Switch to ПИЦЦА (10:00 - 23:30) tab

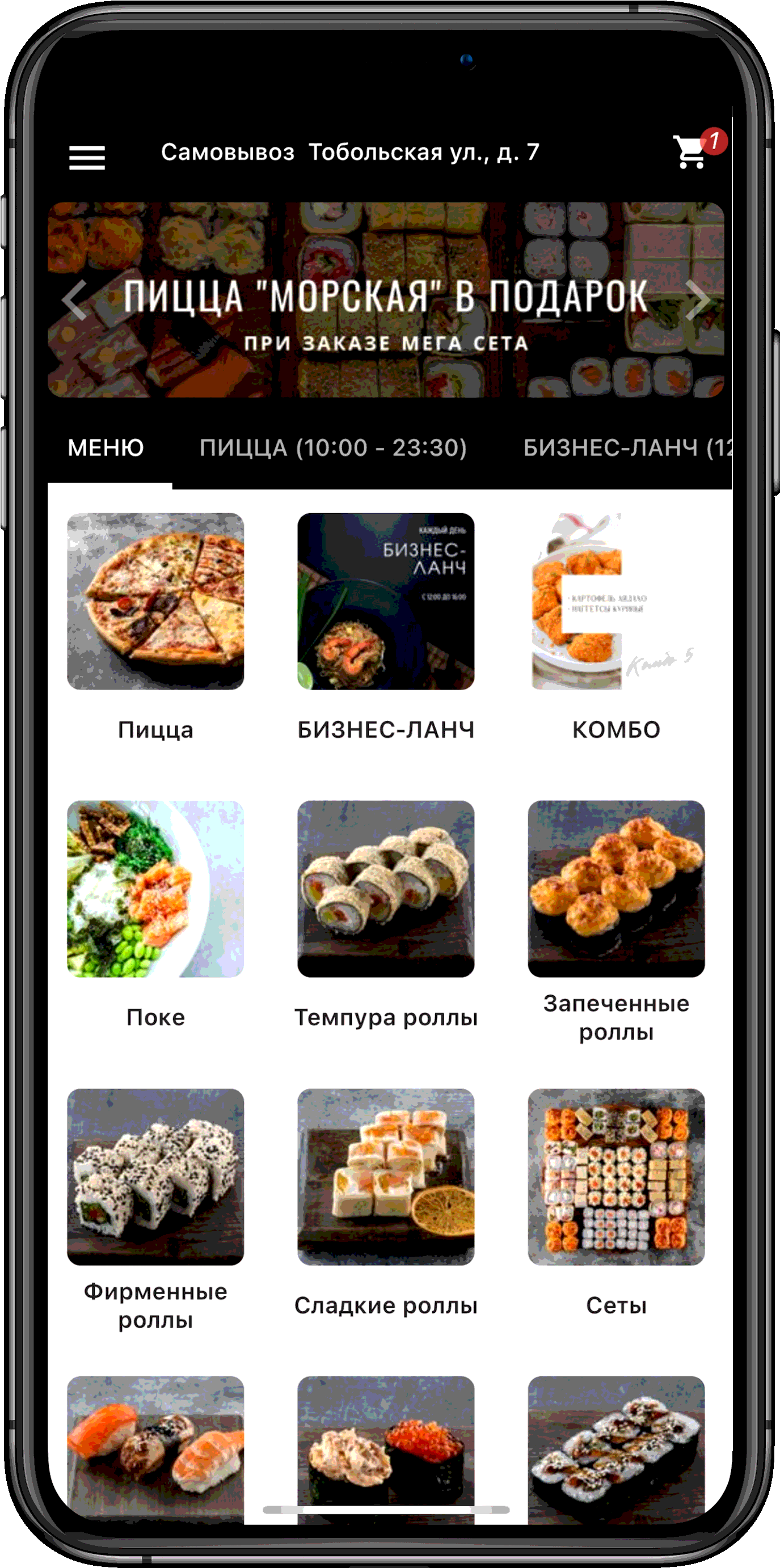(333, 448)
